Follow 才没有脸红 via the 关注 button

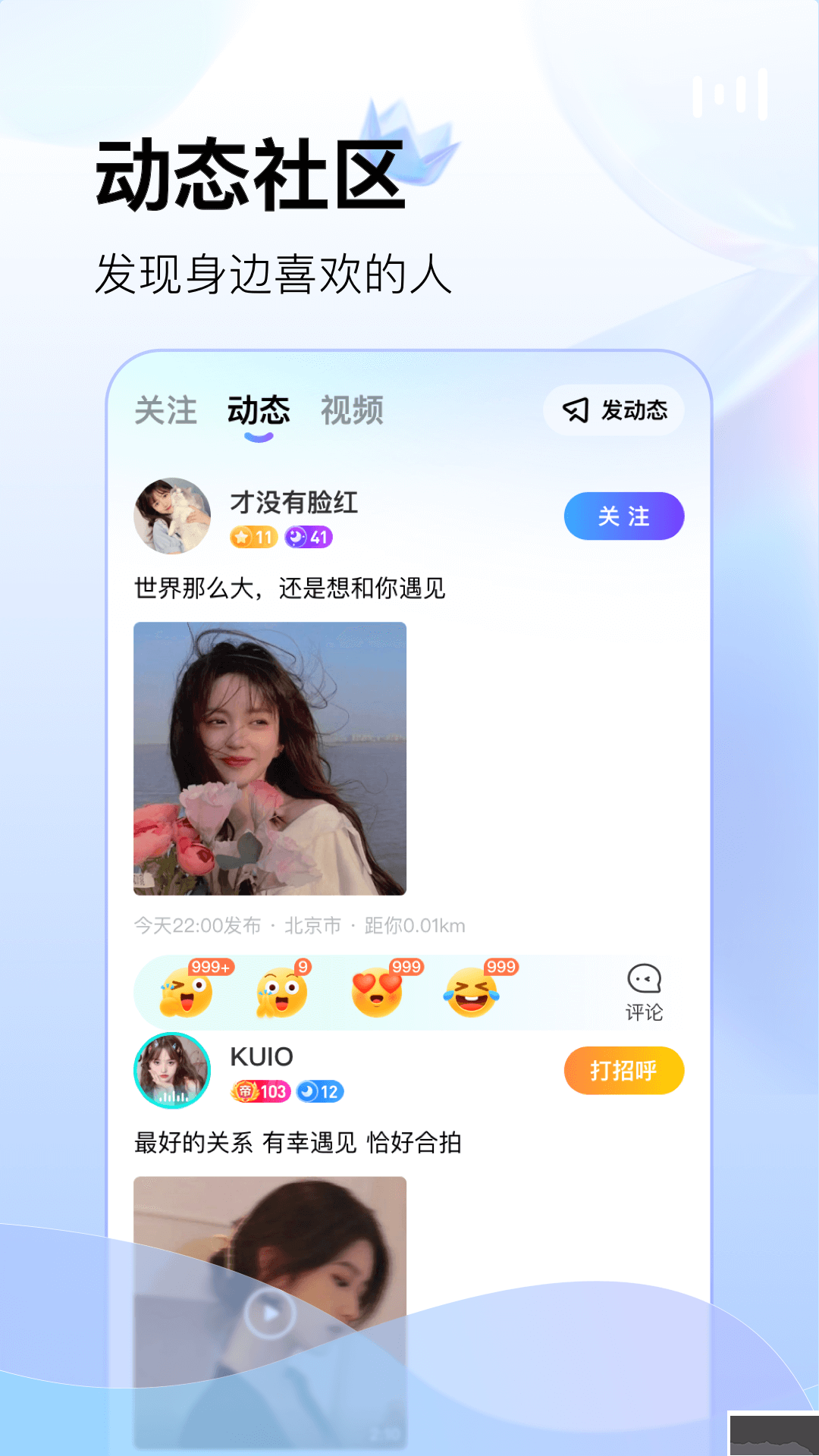click(623, 516)
